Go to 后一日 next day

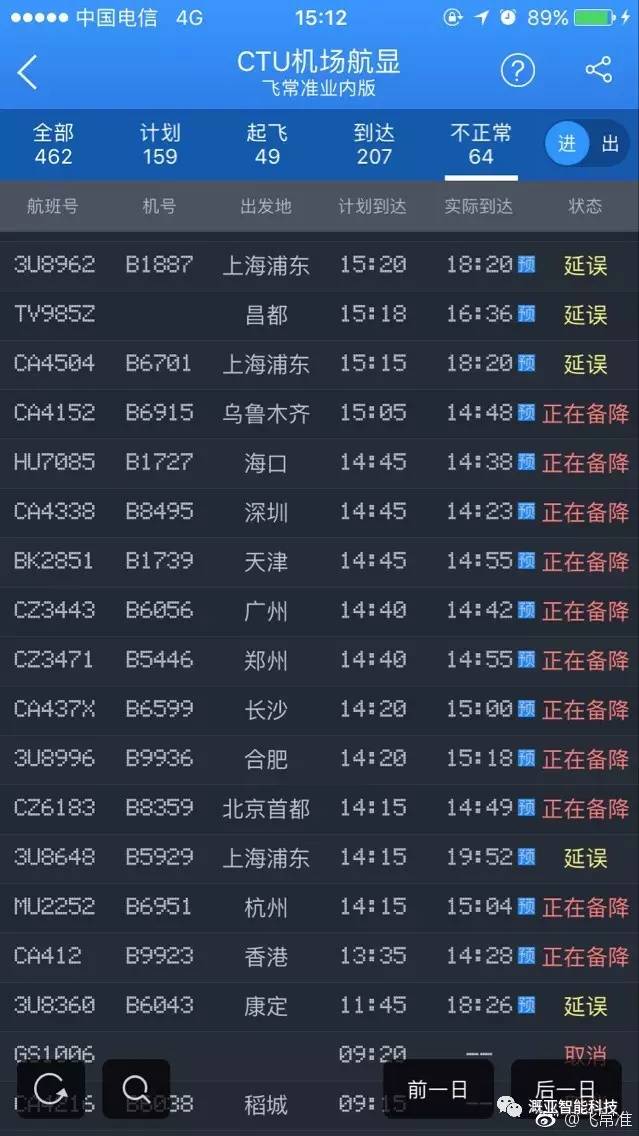pyautogui.click(x=565, y=1089)
